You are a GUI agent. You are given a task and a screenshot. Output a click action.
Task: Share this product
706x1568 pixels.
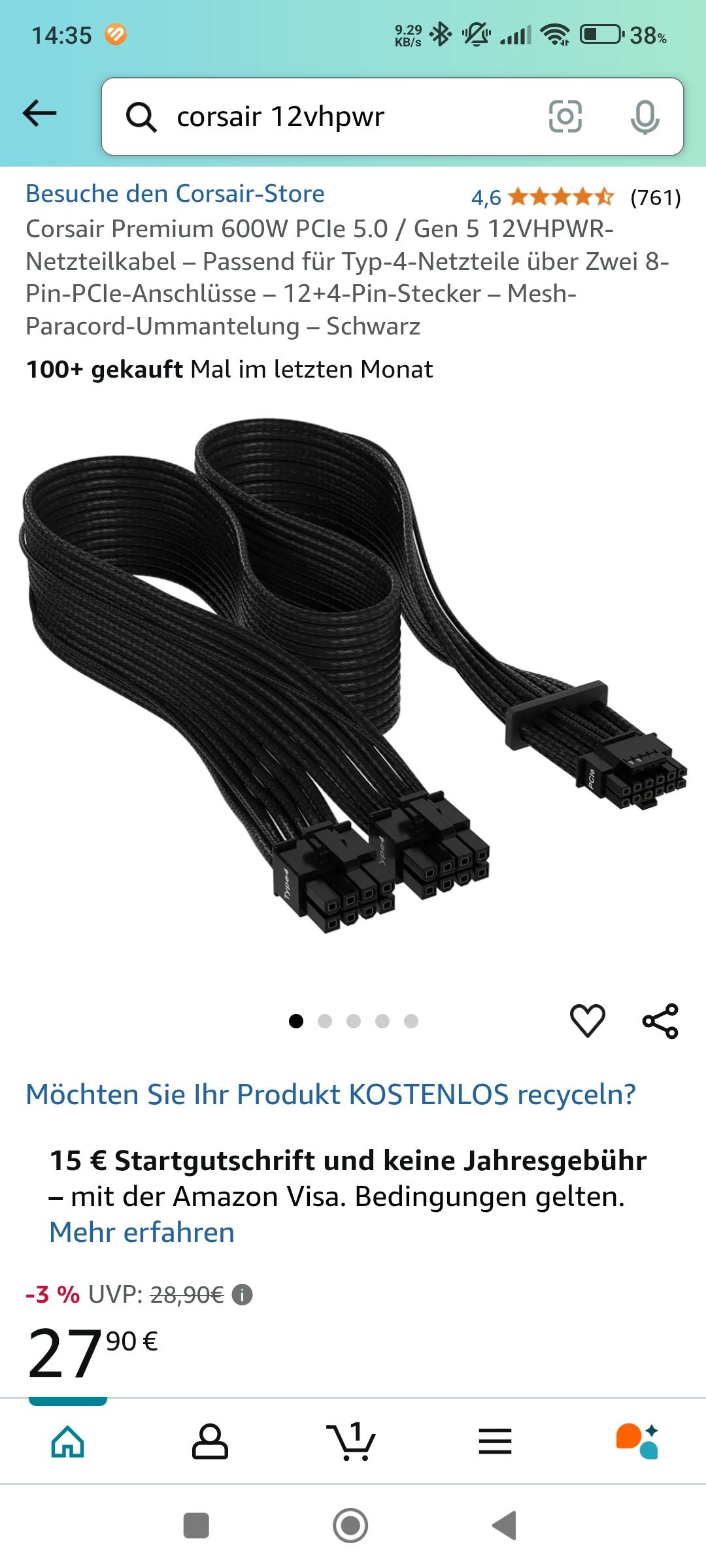point(660,1021)
